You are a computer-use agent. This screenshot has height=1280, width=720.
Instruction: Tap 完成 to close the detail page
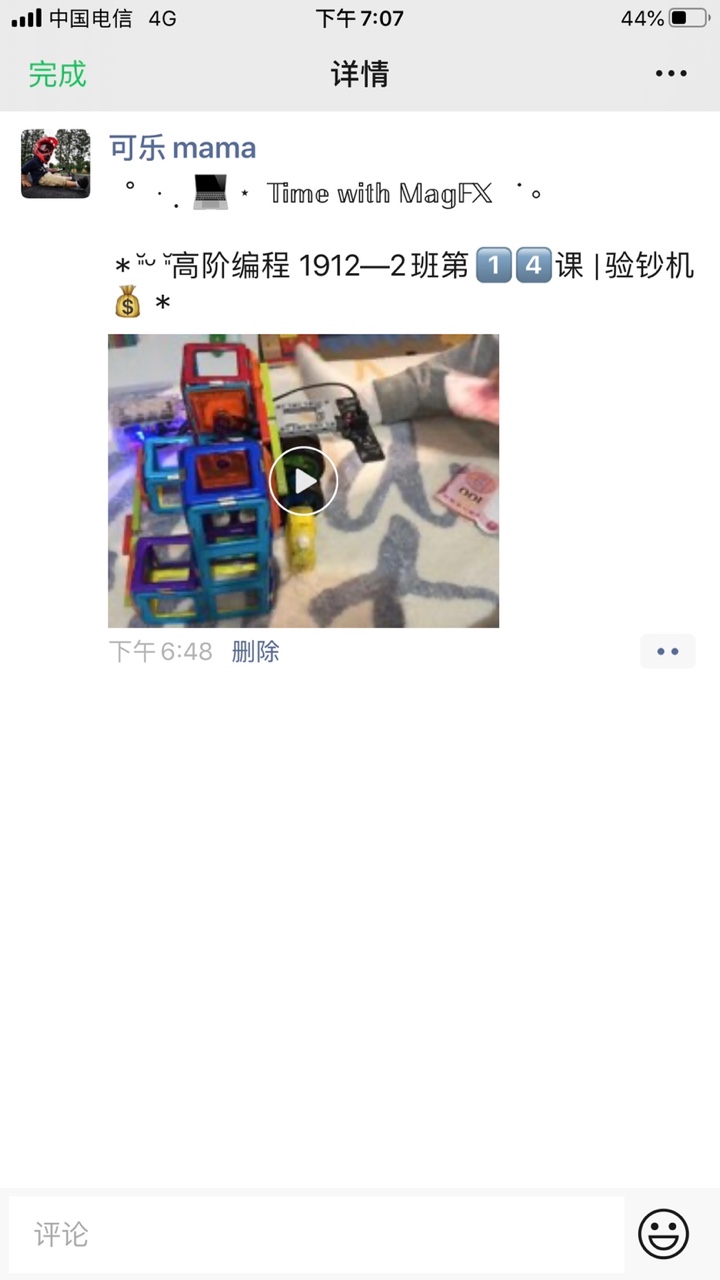pyautogui.click(x=57, y=74)
